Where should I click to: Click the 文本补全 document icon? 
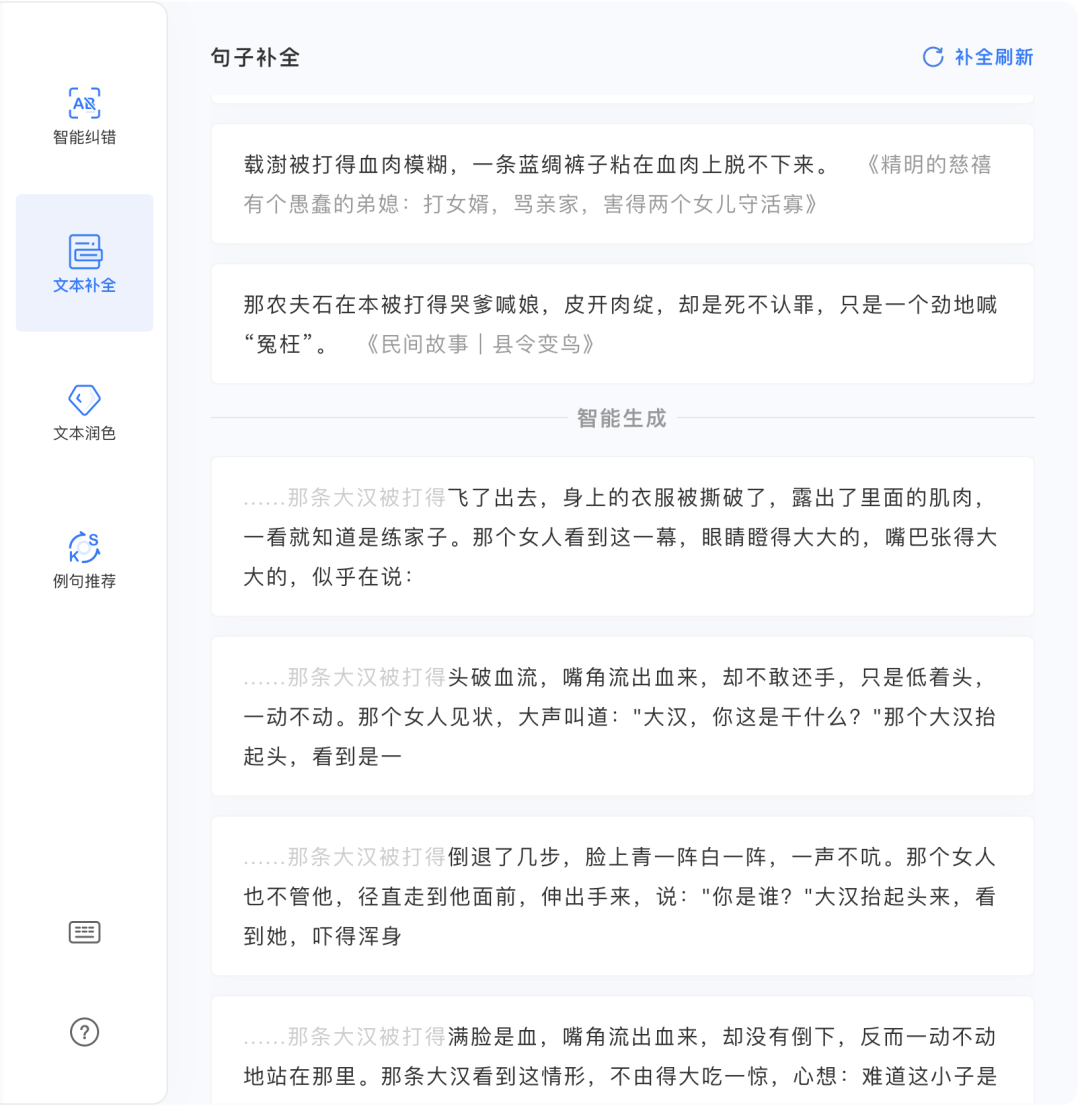pos(84,253)
